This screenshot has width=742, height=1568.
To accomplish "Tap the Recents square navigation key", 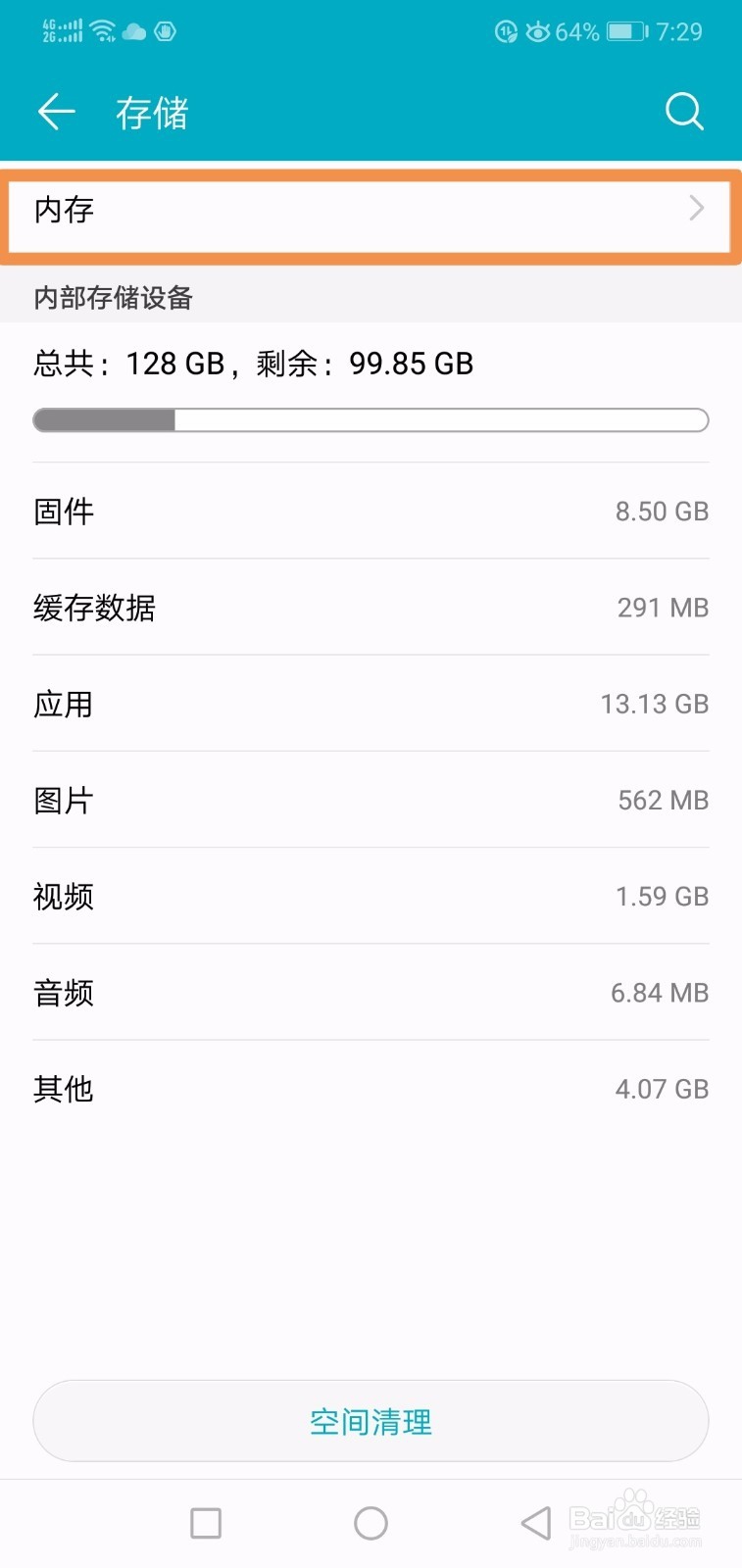I will (x=206, y=1523).
